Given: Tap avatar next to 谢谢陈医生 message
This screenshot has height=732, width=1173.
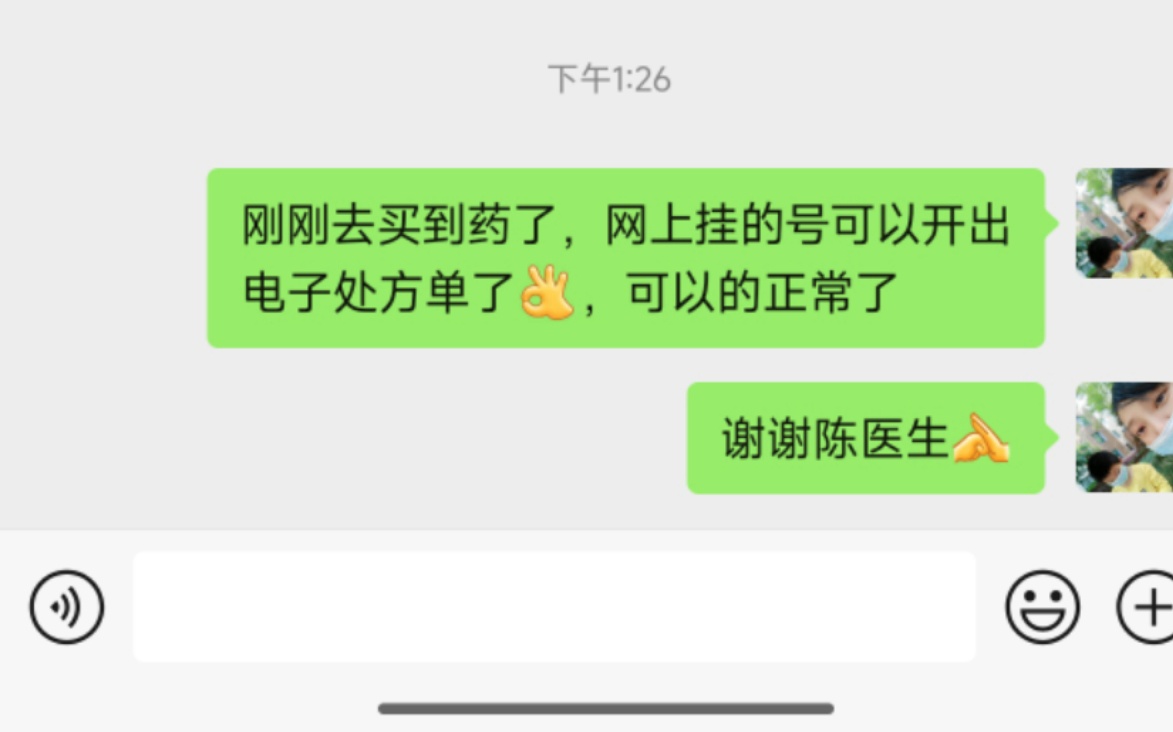Looking at the screenshot, I should point(1124,437).
